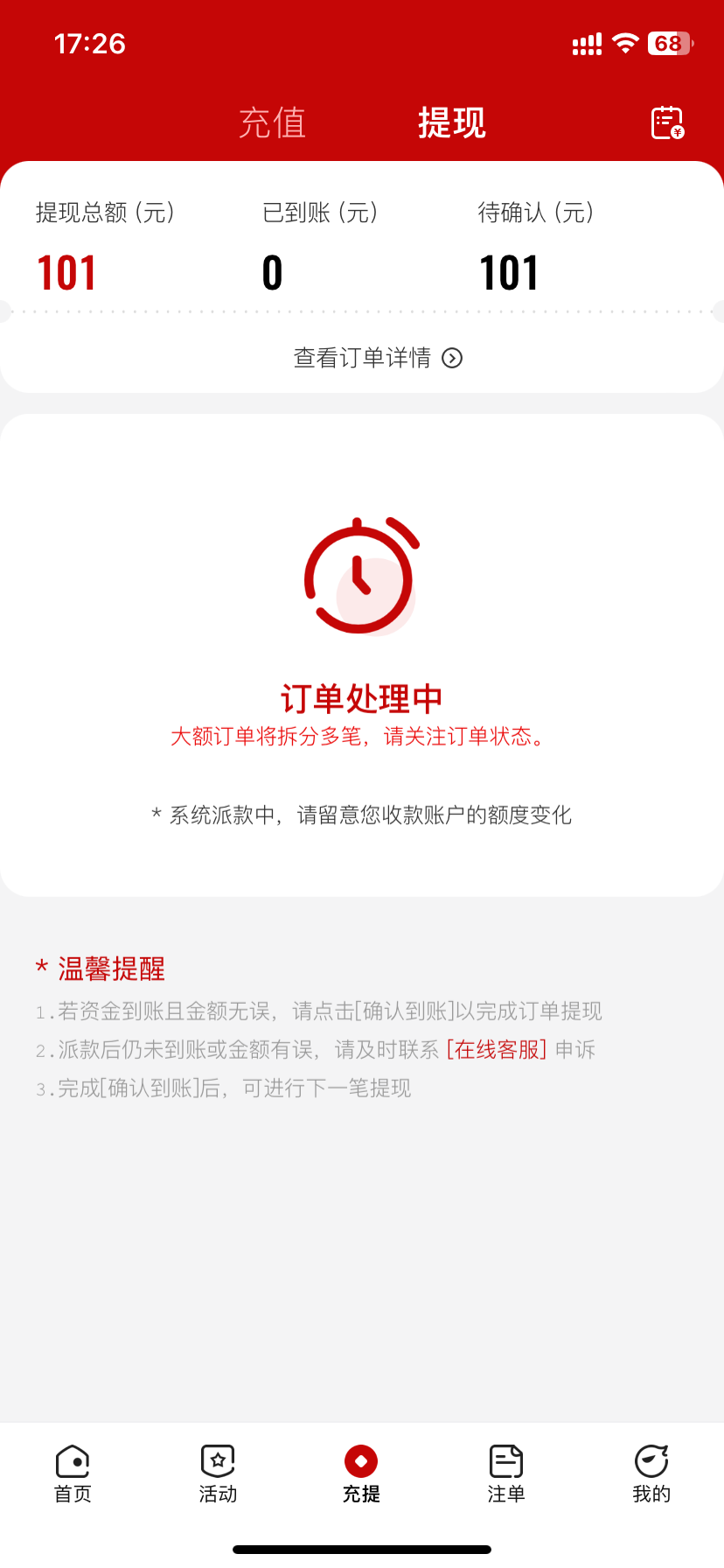This screenshot has width=724, height=1568.
Task: Switch to the 充值 tab
Action: click(272, 122)
